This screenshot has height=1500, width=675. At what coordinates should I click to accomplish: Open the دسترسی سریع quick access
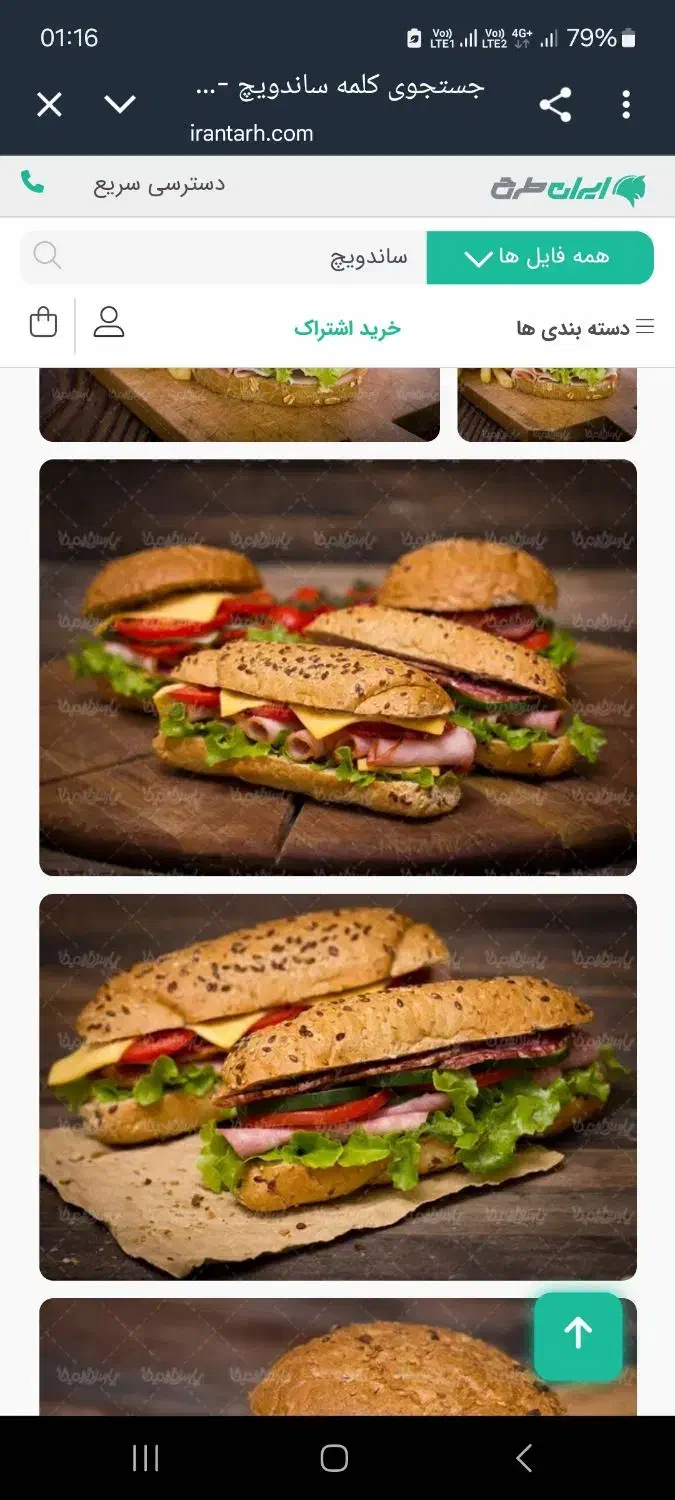[159, 185]
